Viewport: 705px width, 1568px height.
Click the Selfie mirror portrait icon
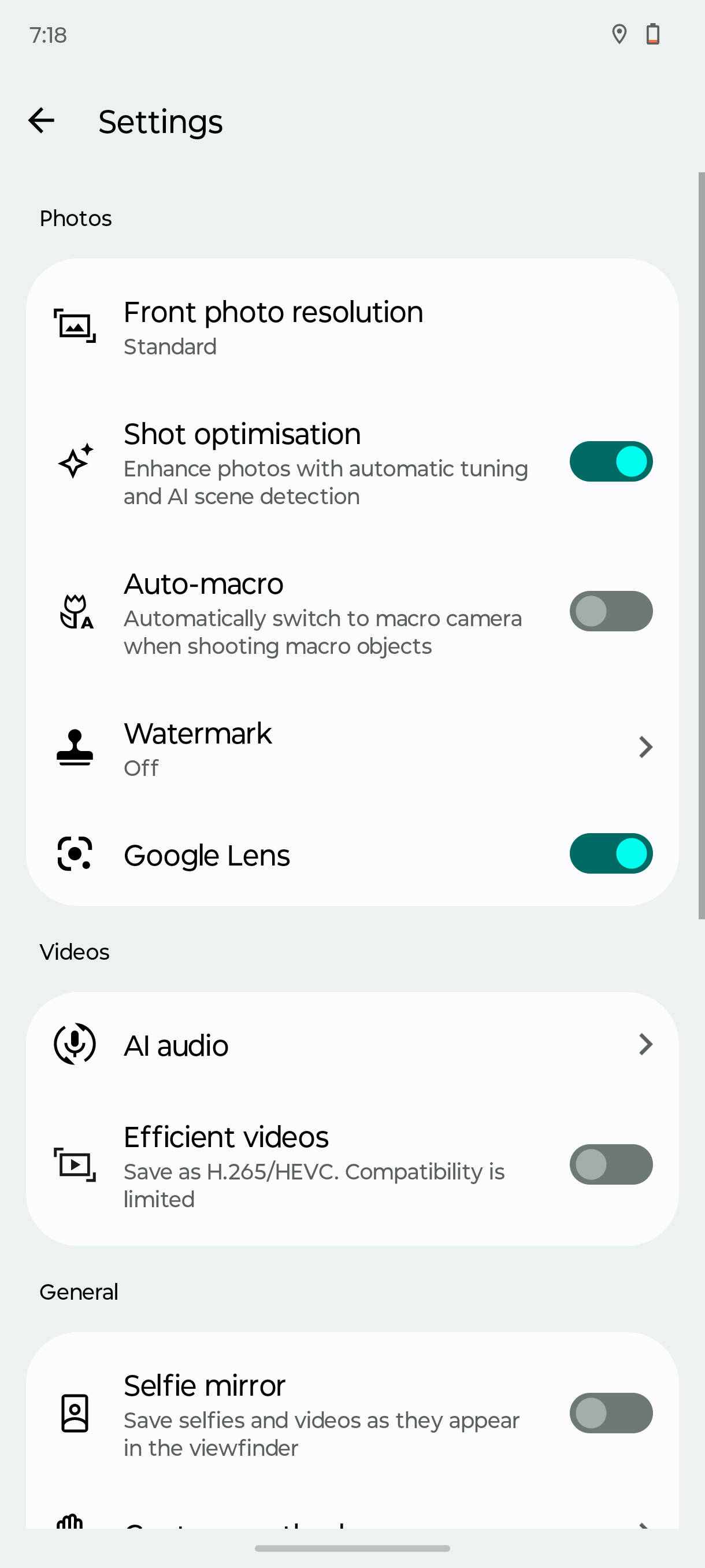(x=74, y=1414)
